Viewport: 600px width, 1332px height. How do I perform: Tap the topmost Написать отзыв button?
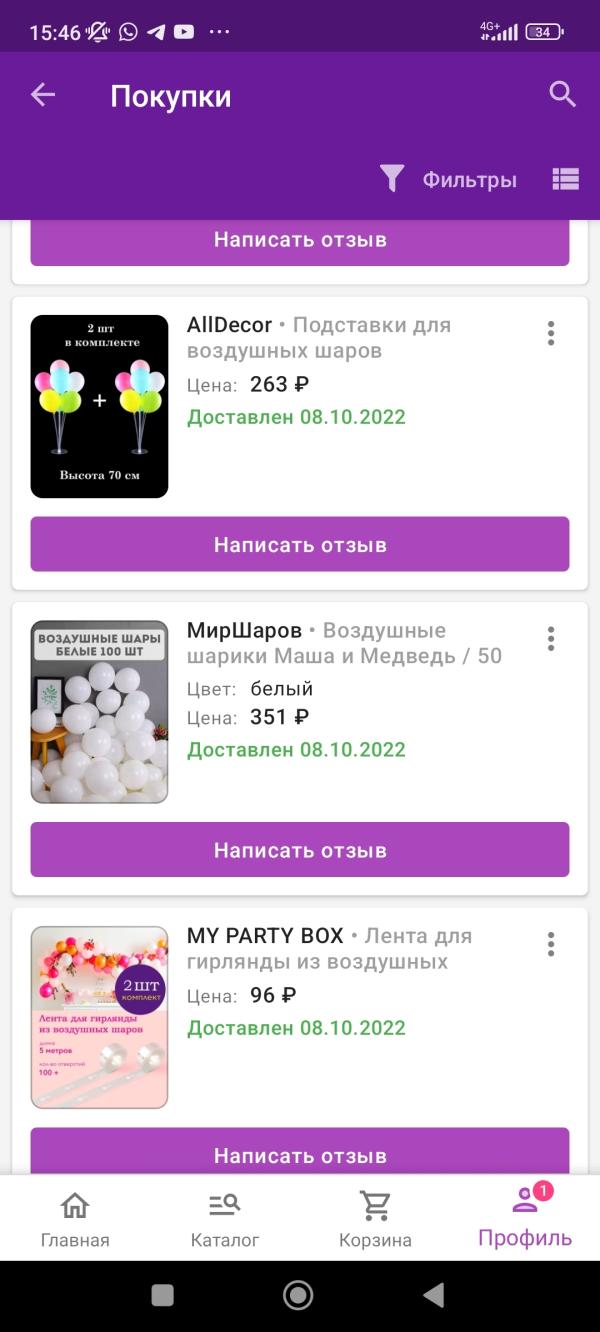coord(300,242)
